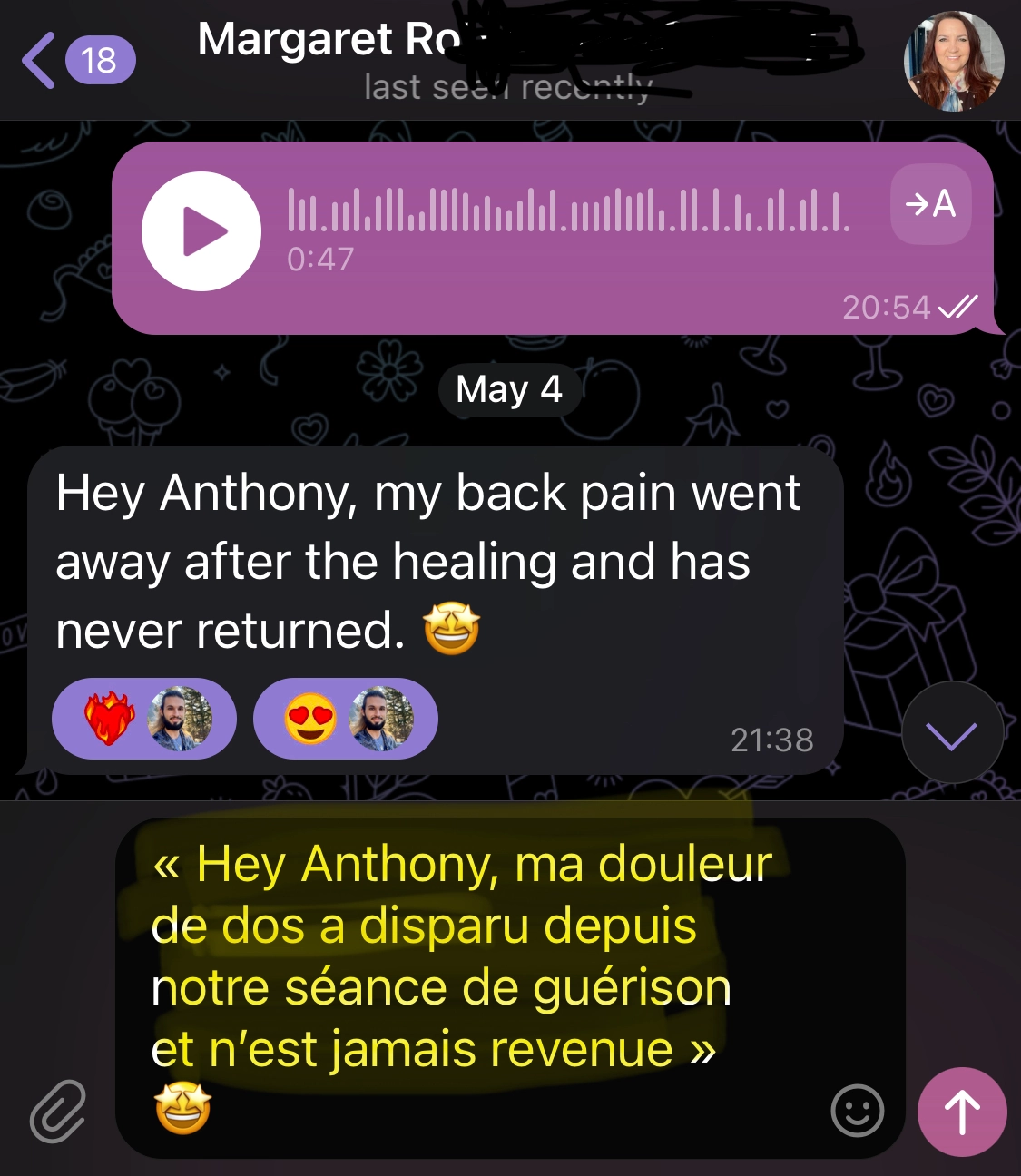Open the attachment paperclip menu

point(58,1110)
